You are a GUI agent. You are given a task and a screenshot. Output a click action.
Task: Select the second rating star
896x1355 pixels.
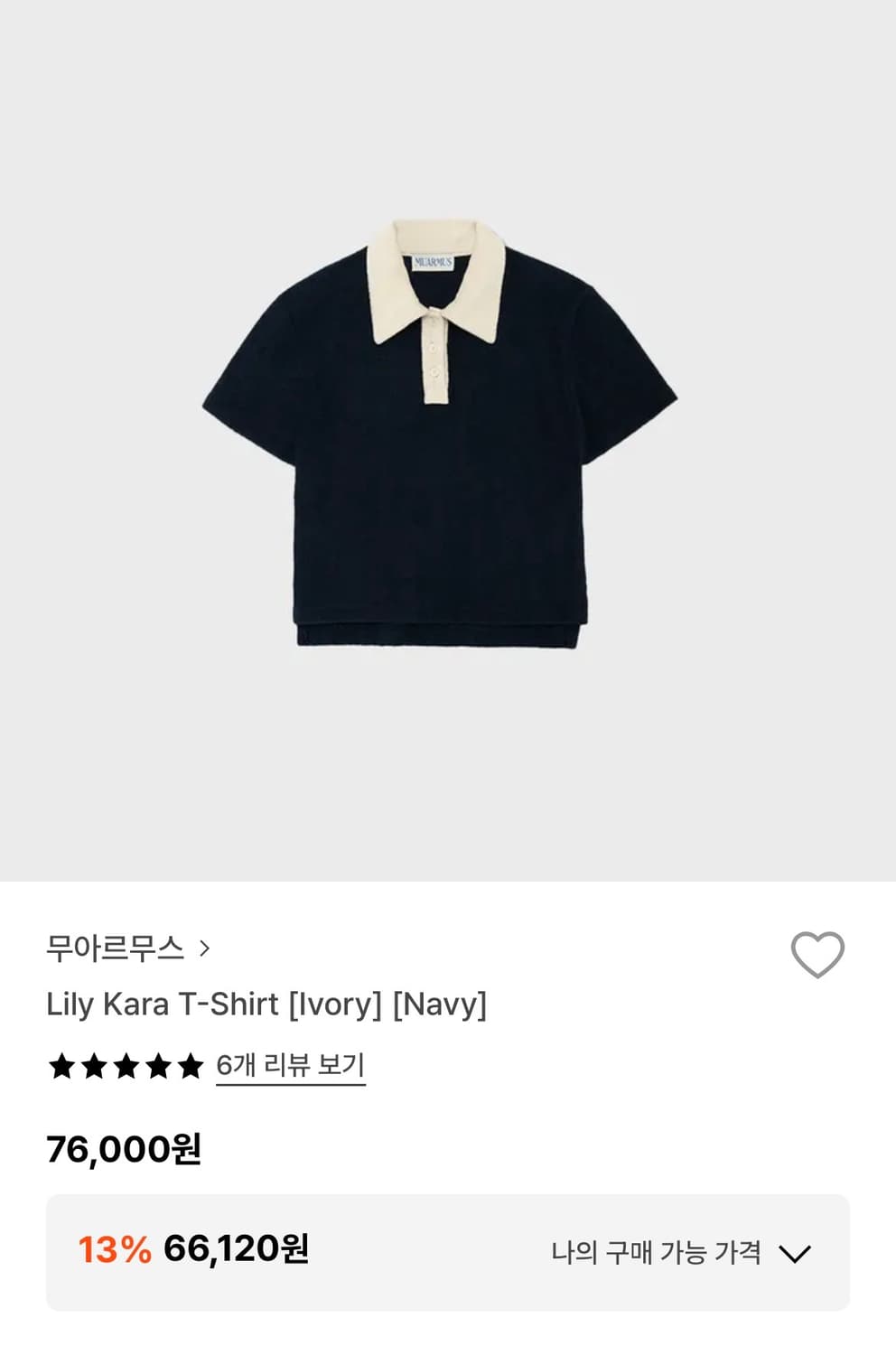(x=92, y=1067)
